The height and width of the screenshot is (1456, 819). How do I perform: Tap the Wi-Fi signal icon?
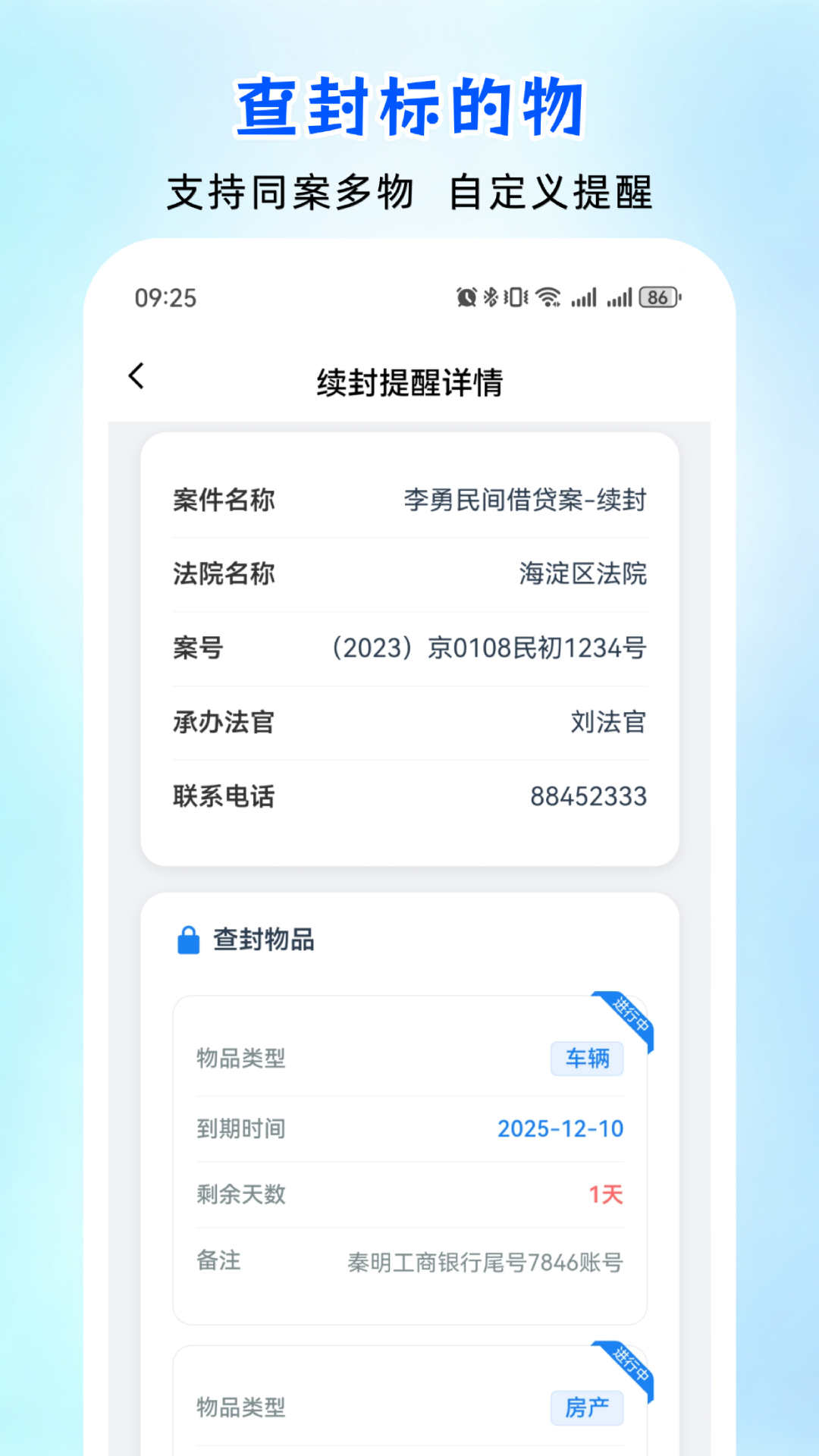point(548,298)
